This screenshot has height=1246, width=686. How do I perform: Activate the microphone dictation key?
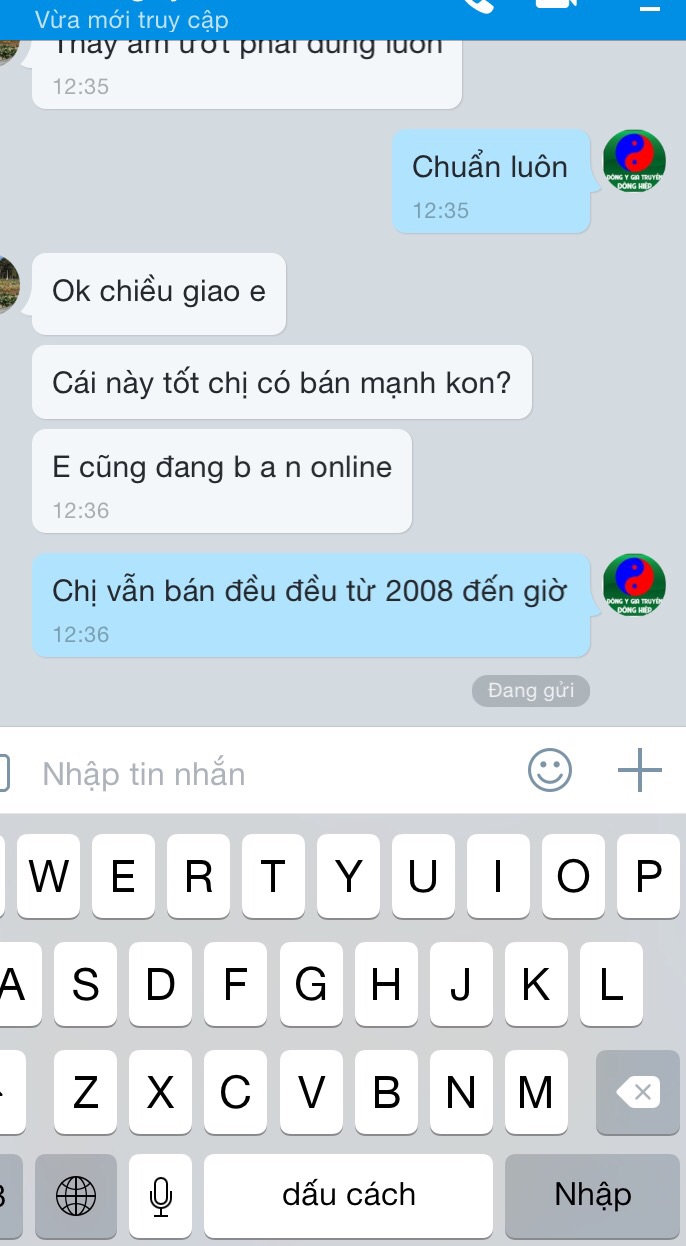pos(161,1195)
